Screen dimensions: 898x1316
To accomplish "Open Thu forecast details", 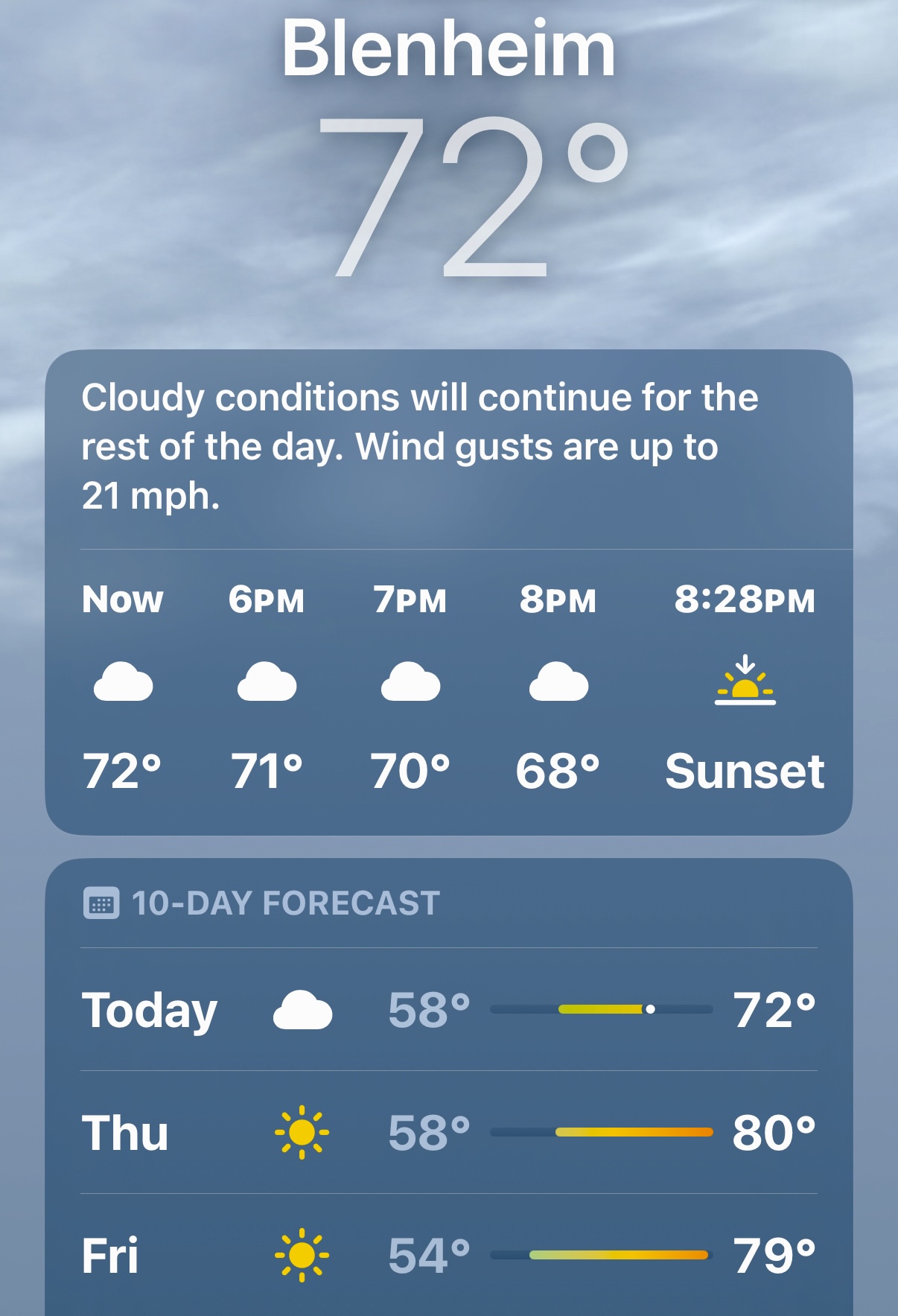I will tap(448, 1133).
